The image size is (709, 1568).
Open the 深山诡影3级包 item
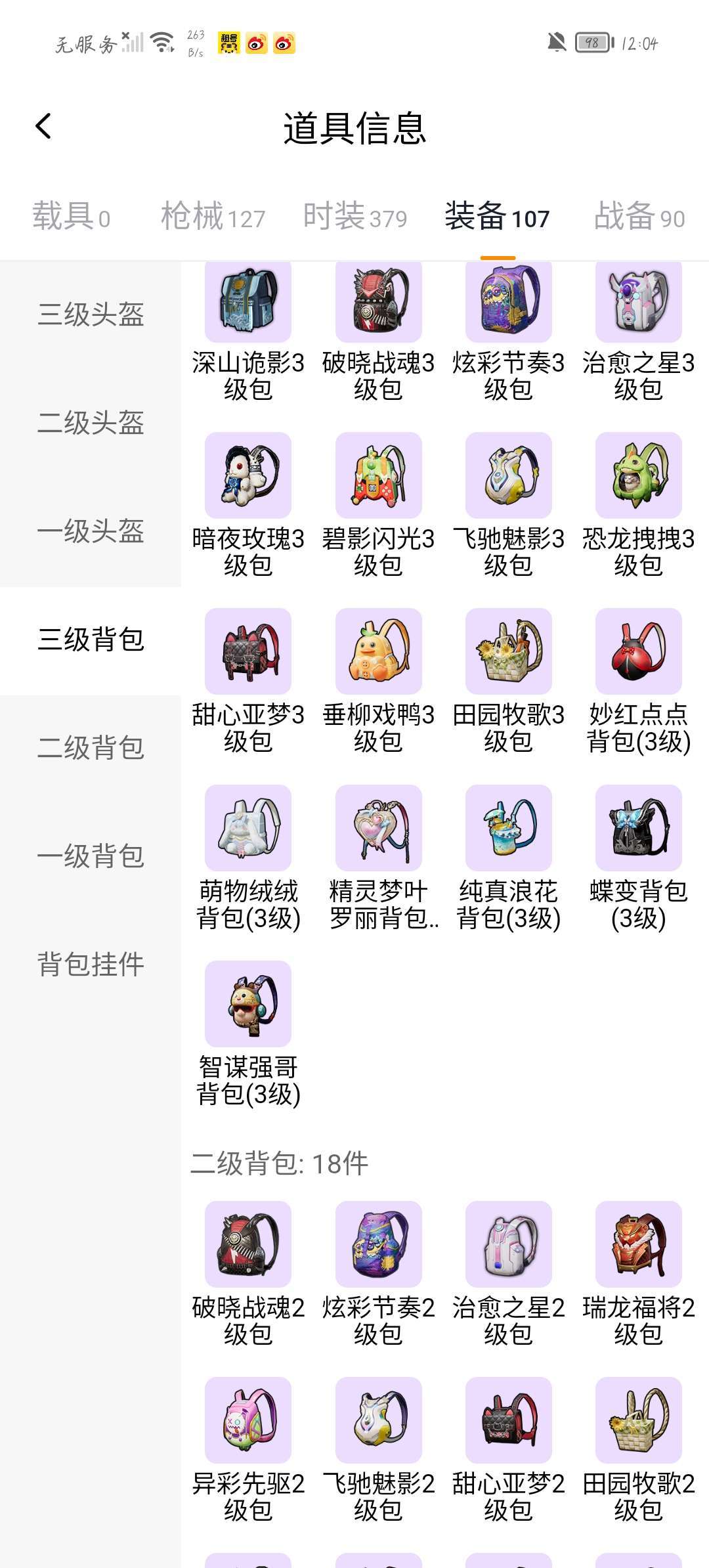point(248,332)
